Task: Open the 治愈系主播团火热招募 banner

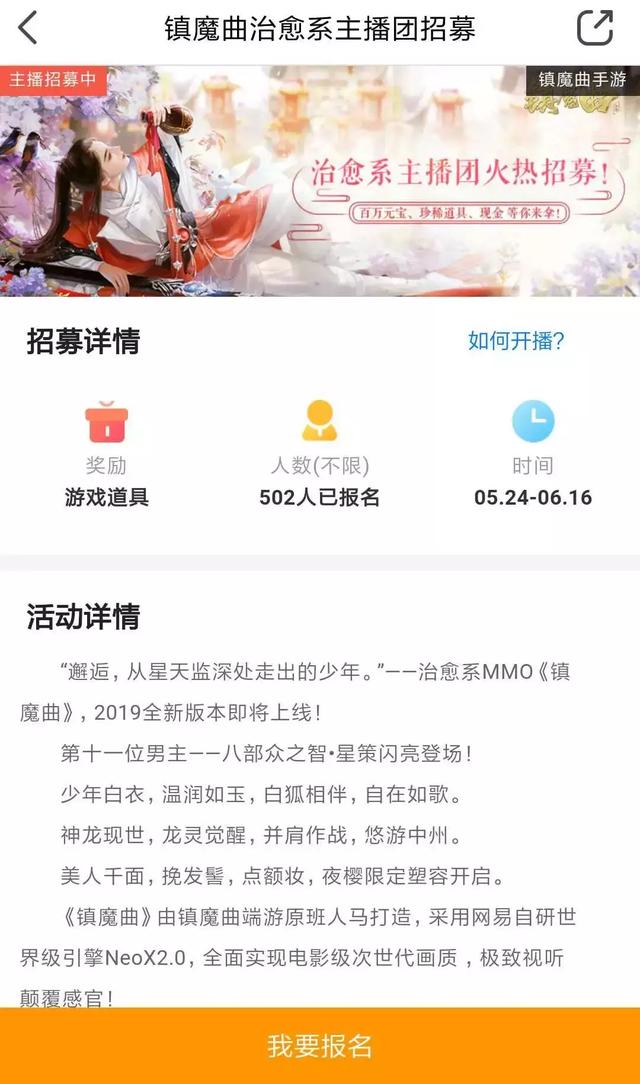Action: coord(320,181)
